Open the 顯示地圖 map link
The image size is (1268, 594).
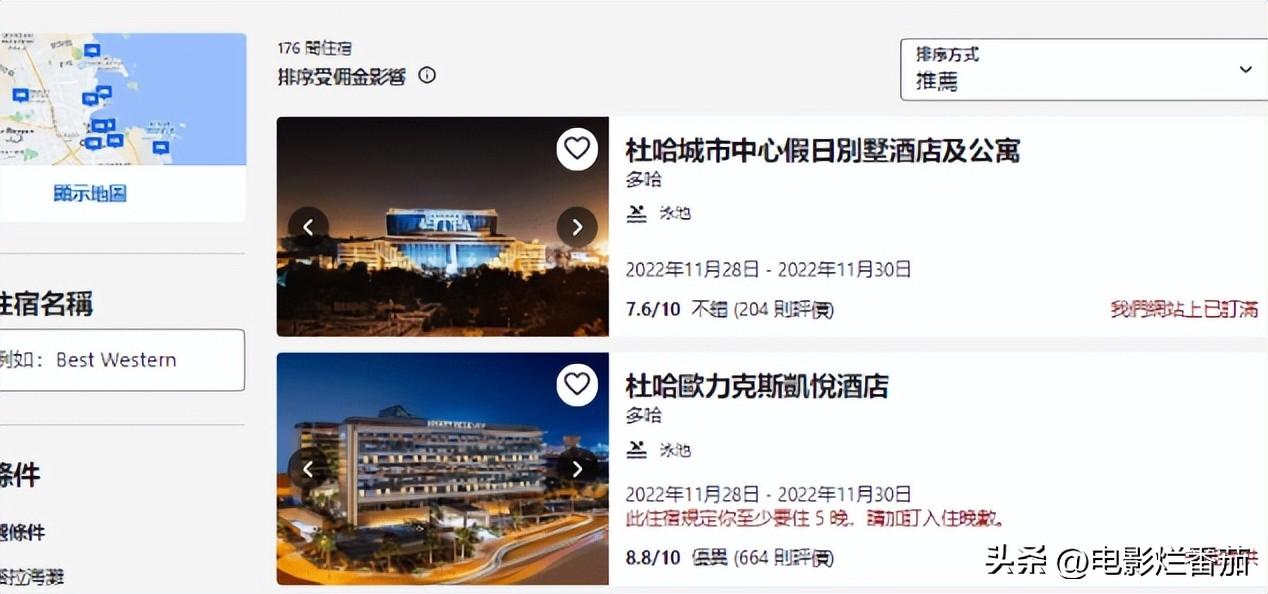coord(90,193)
